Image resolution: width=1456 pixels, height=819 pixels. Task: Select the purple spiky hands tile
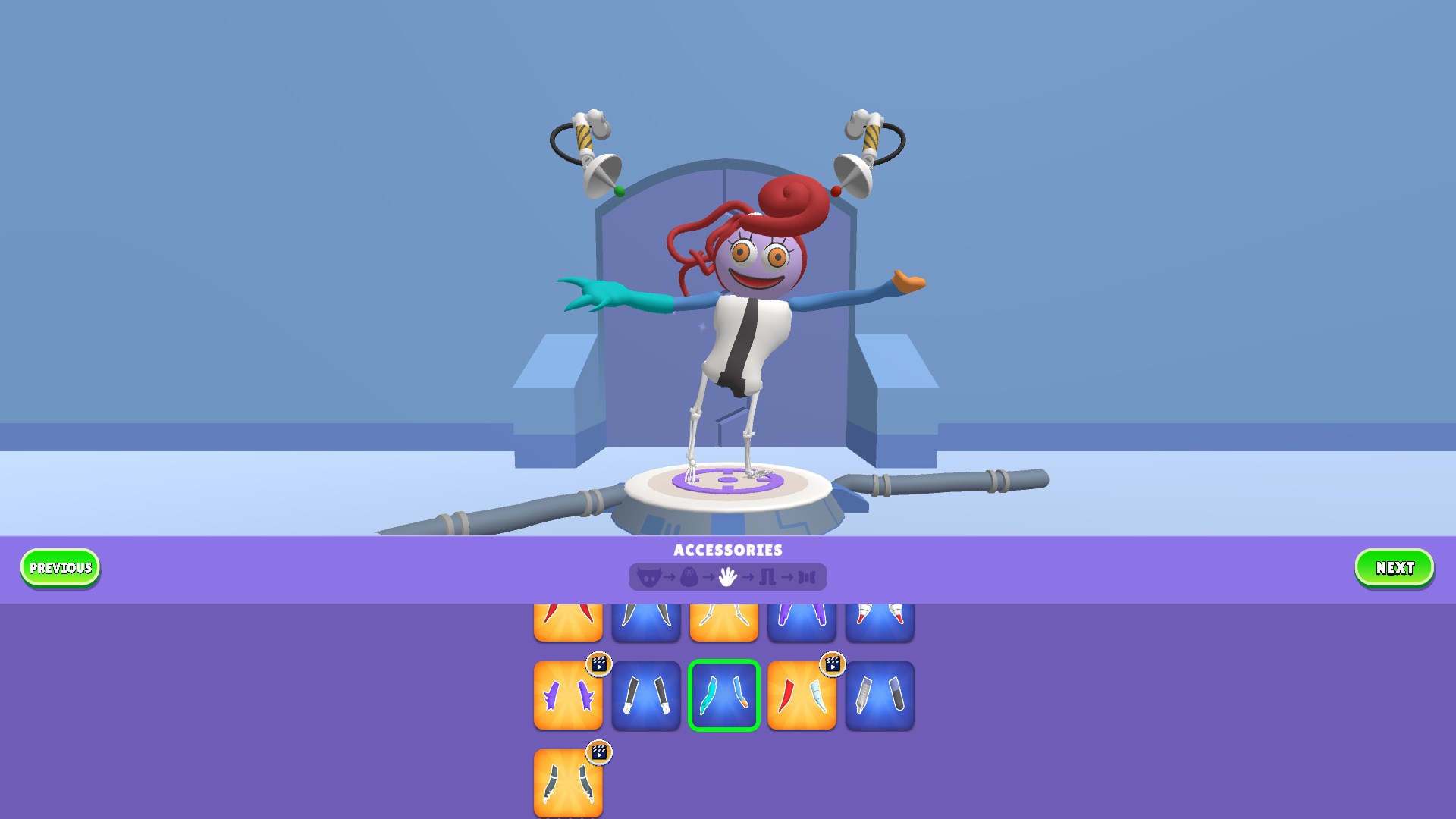coord(568,695)
